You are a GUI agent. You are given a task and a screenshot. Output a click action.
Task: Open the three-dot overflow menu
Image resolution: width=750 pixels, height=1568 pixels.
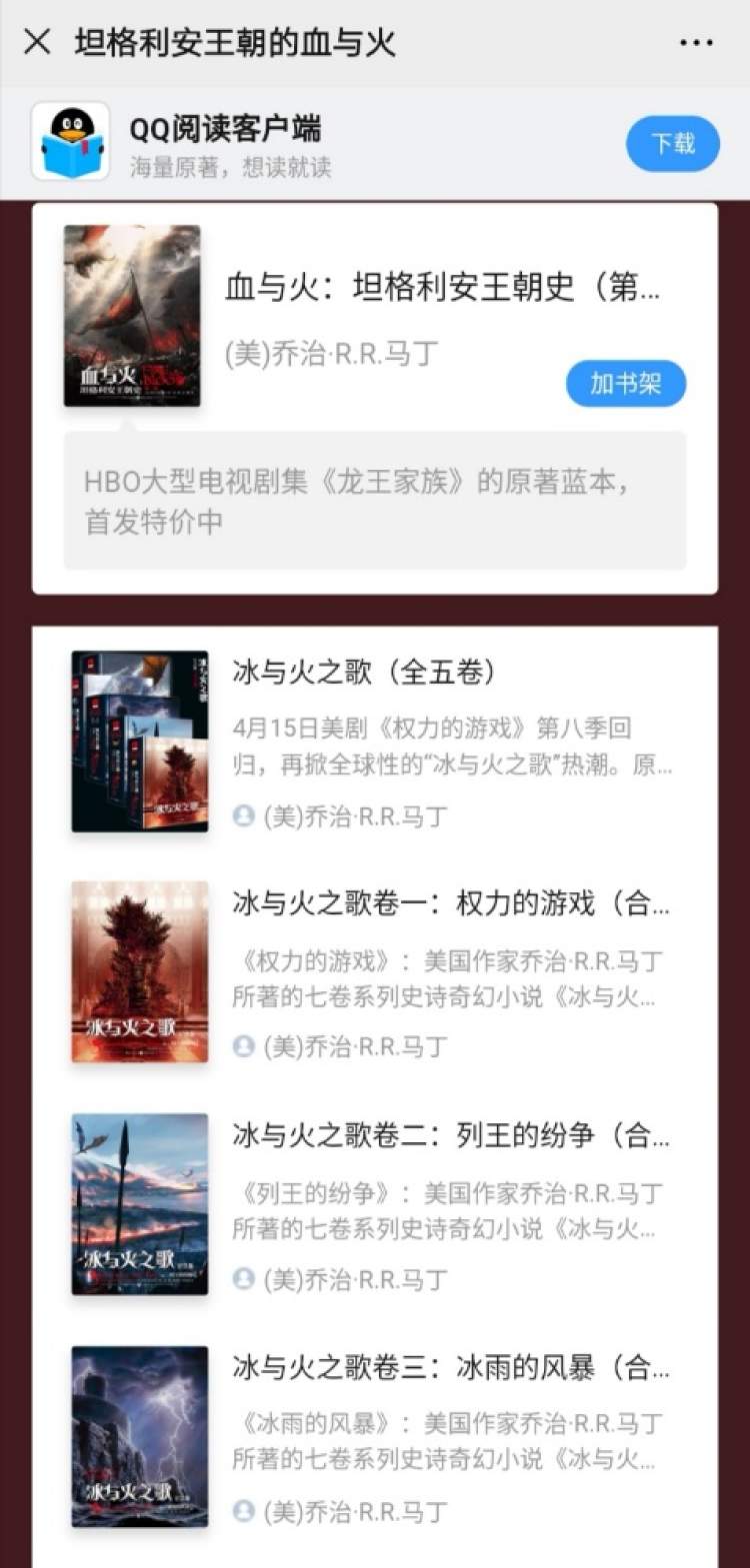tap(695, 43)
